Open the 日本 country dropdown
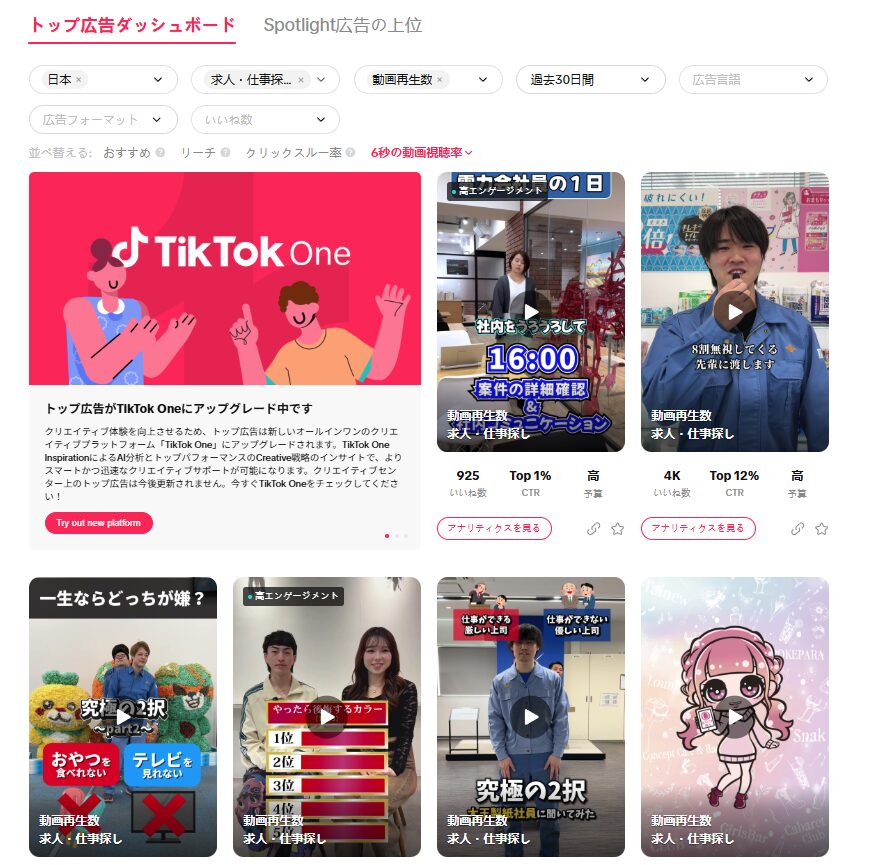Viewport: 893px width, 865px height. (x=103, y=80)
